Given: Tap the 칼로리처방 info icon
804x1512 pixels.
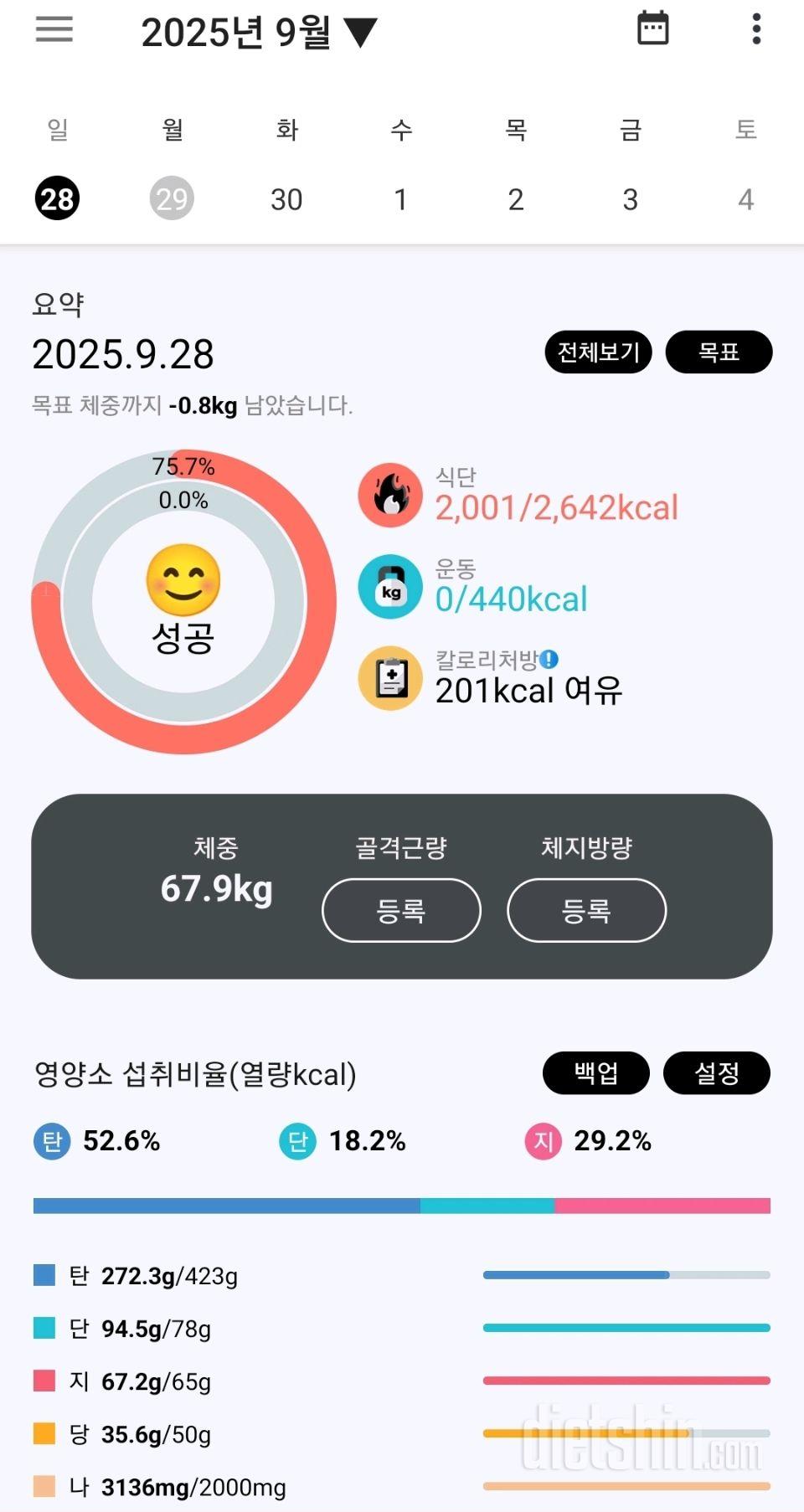Looking at the screenshot, I should [549, 660].
